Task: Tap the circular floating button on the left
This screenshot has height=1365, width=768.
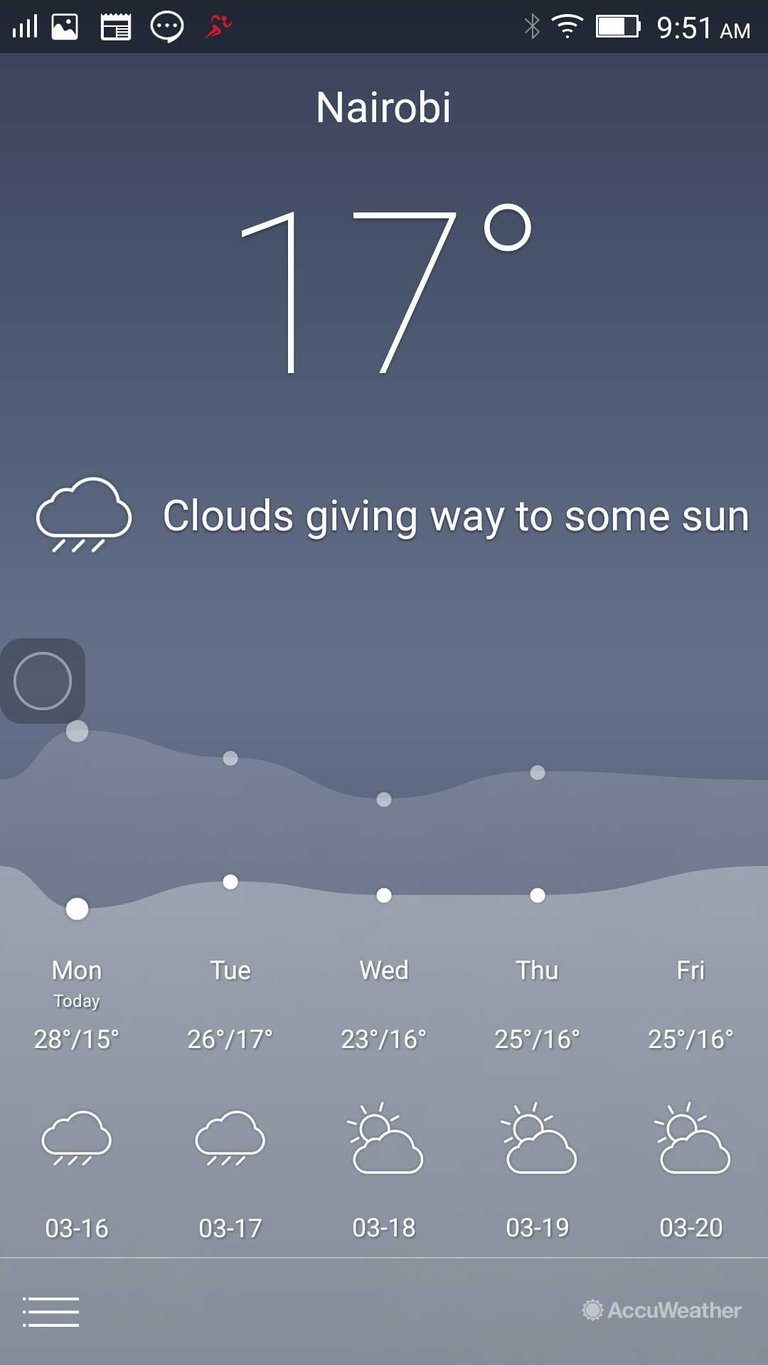Action: pyautogui.click(x=43, y=680)
